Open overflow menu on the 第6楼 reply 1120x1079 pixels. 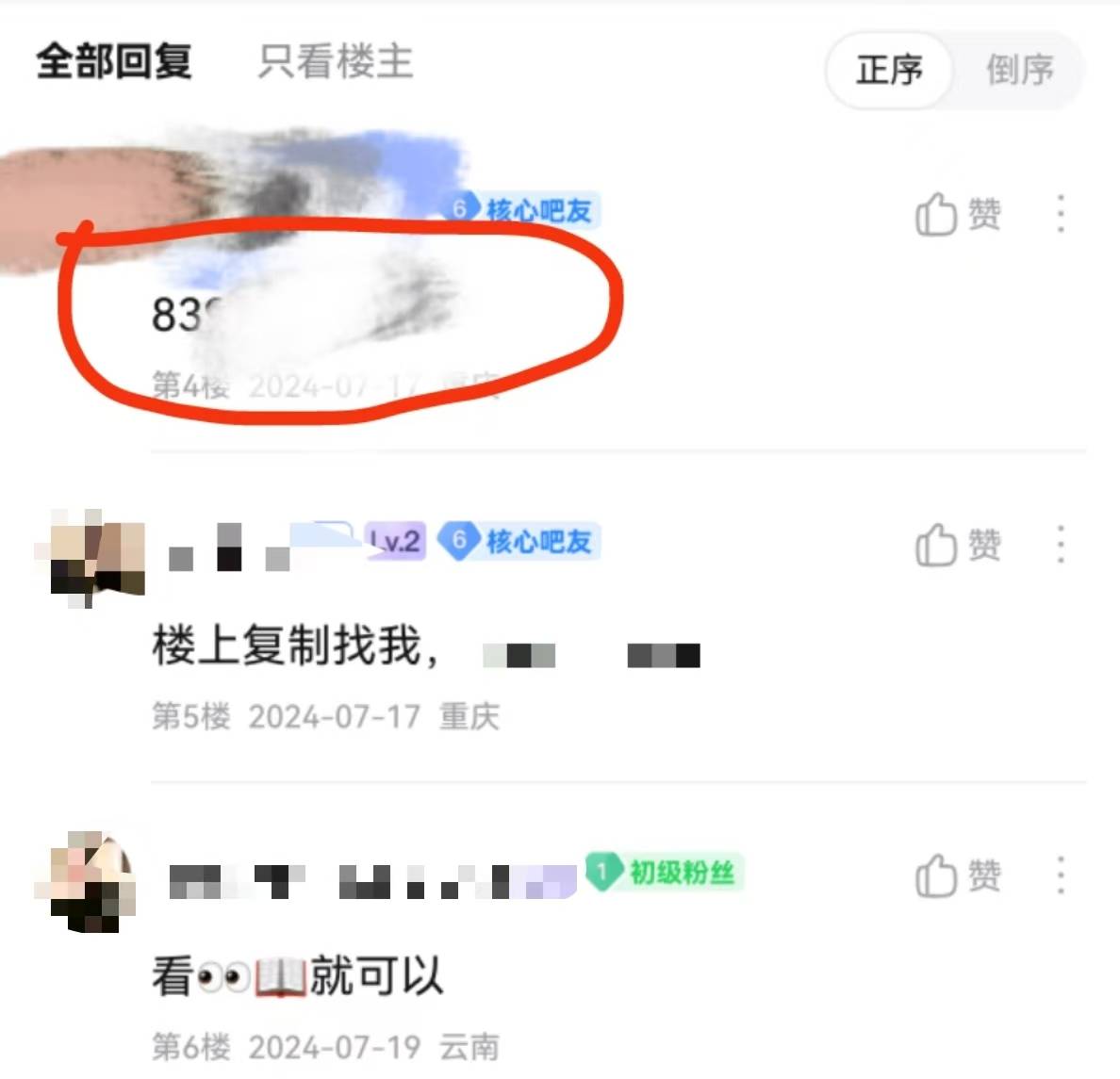1061,875
